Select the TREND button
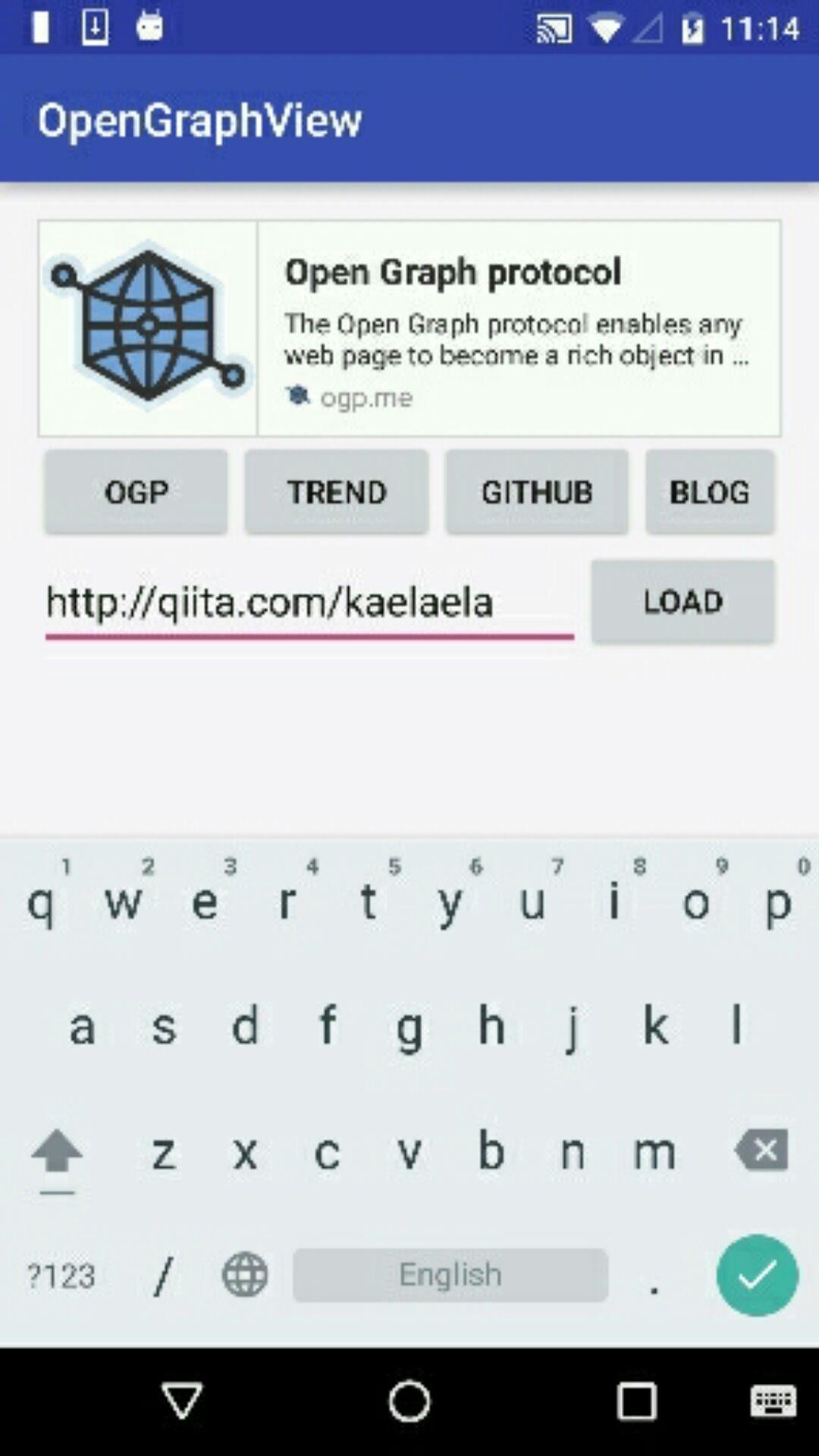The image size is (819, 1456). [x=336, y=492]
